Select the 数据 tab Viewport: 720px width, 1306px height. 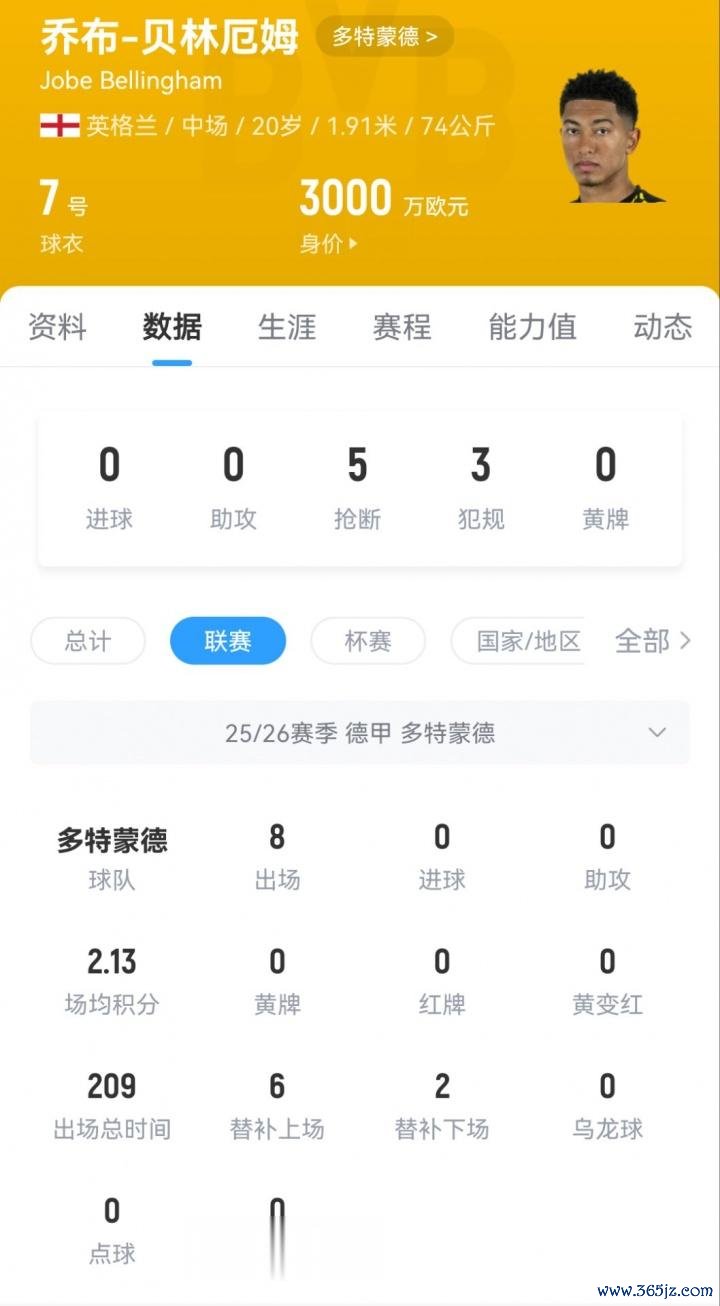pyautogui.click(x=172, y=327)
